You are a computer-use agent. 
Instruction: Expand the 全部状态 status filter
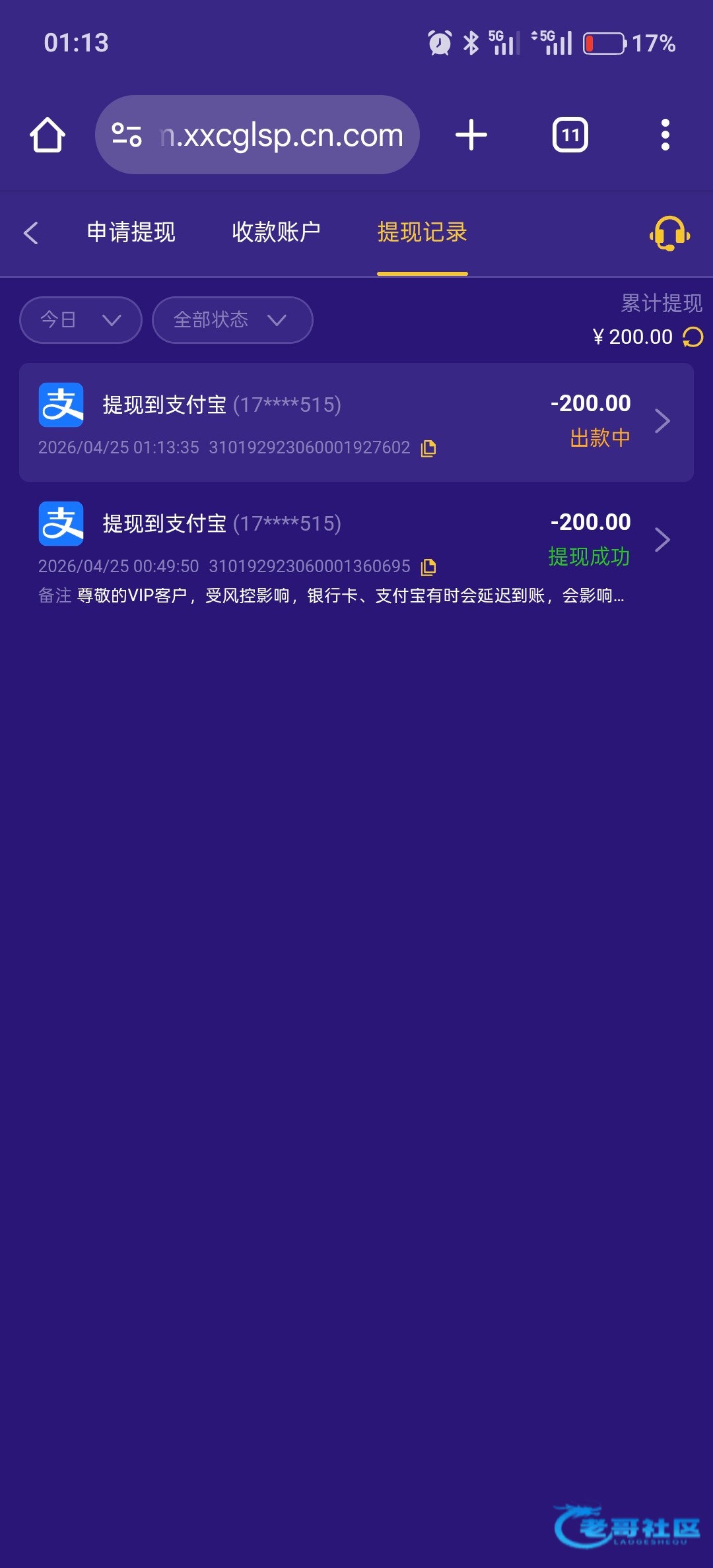point(232,320)
